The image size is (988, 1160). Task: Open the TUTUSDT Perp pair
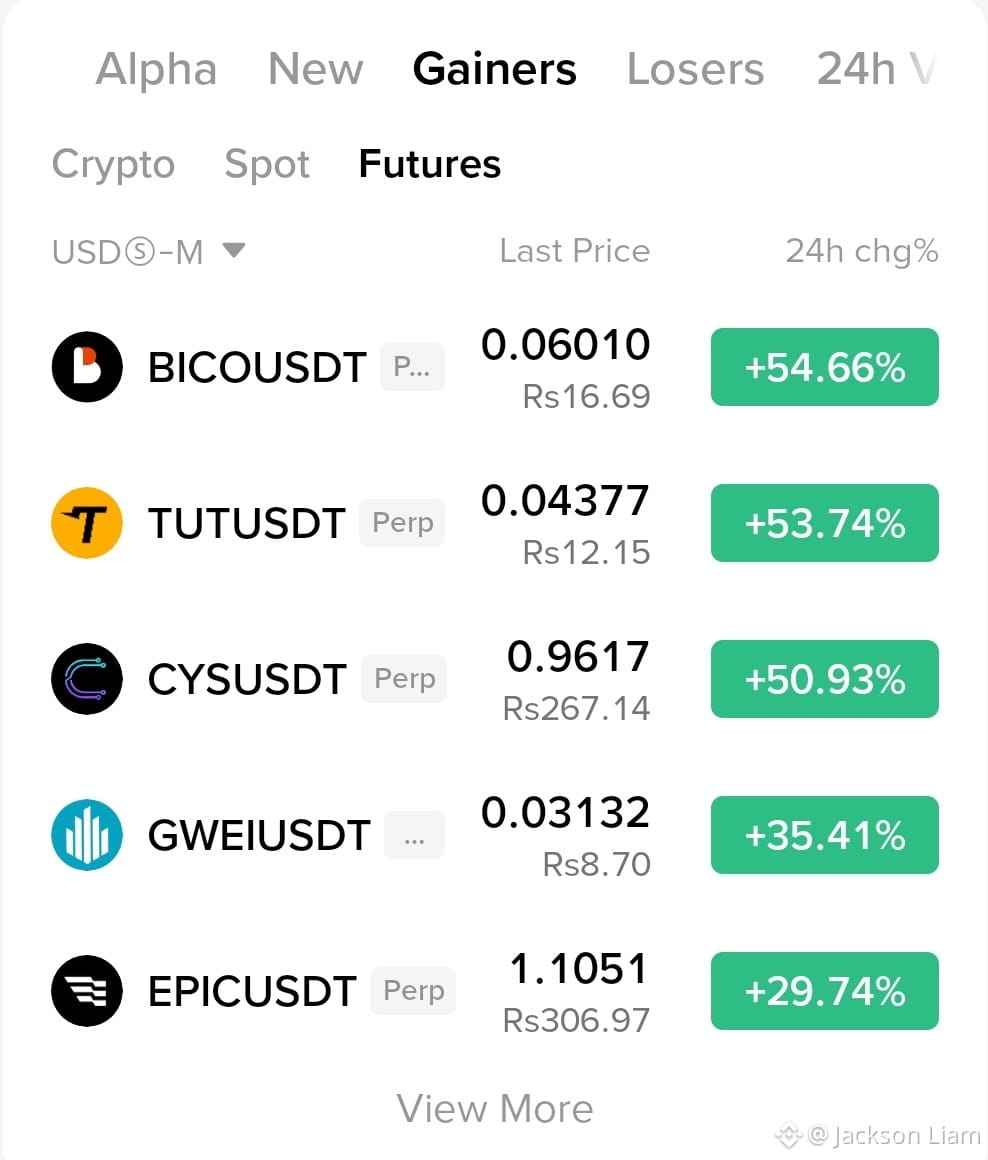point(495,523)
